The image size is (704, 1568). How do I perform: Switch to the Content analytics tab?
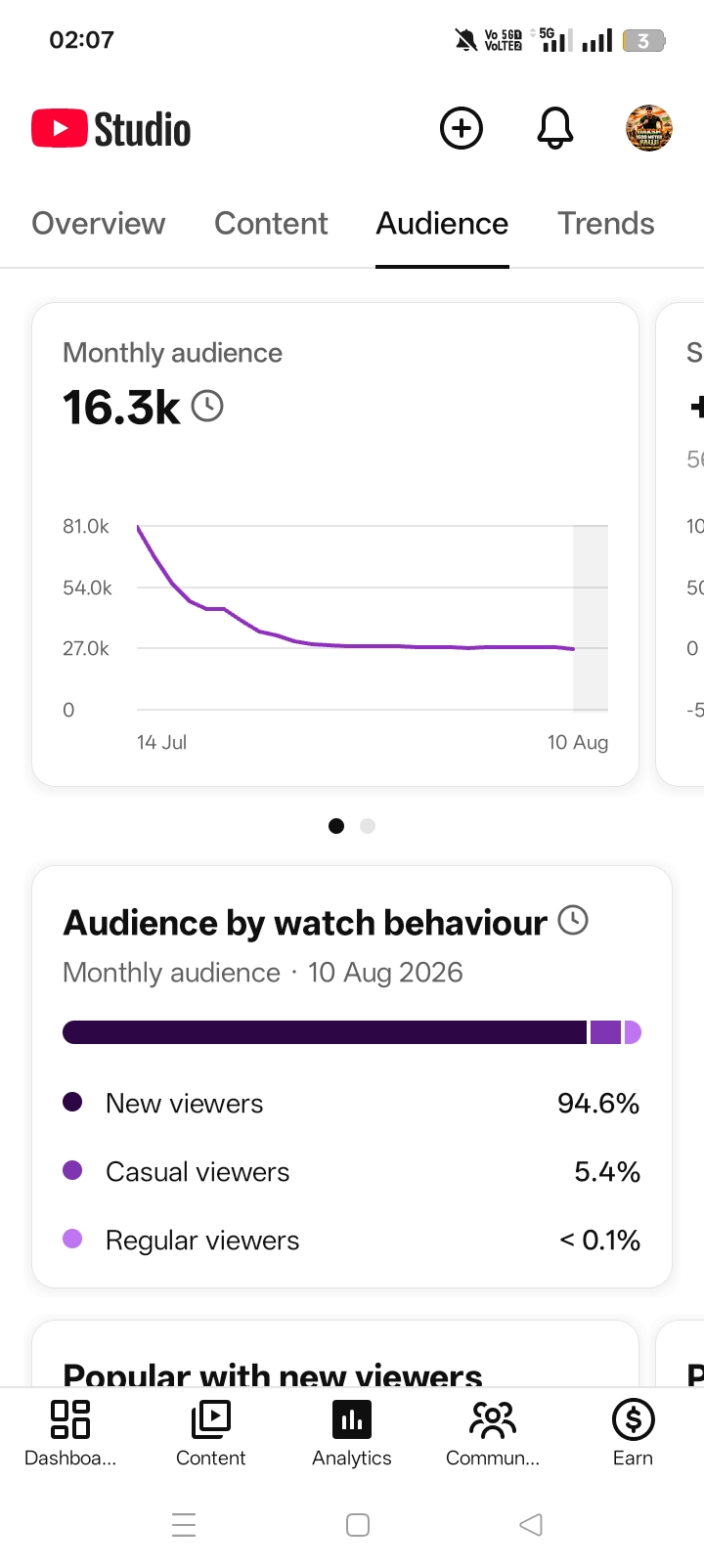tap(271, 224)
